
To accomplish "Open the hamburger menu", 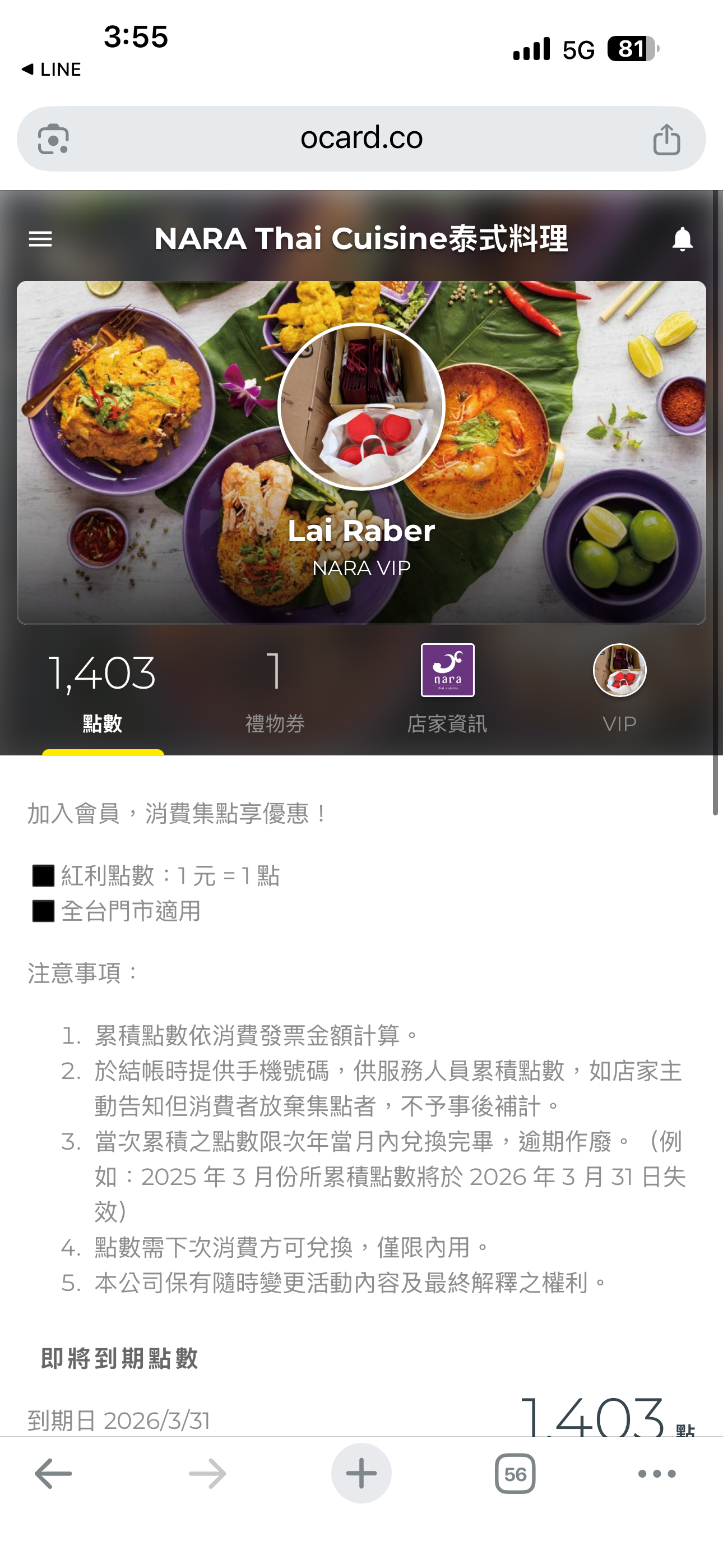I will point(40,238).
